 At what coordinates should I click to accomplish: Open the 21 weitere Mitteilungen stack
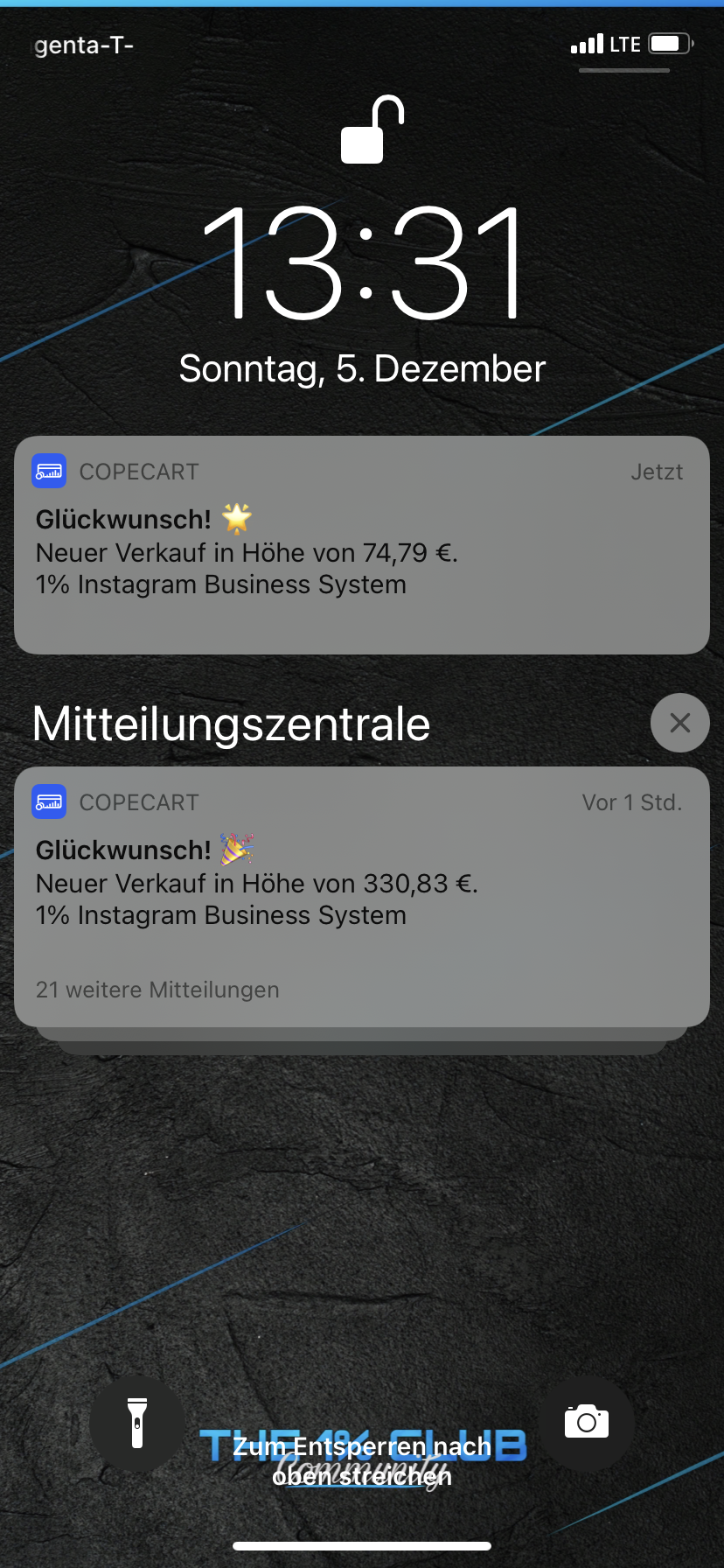click(157, 989)
